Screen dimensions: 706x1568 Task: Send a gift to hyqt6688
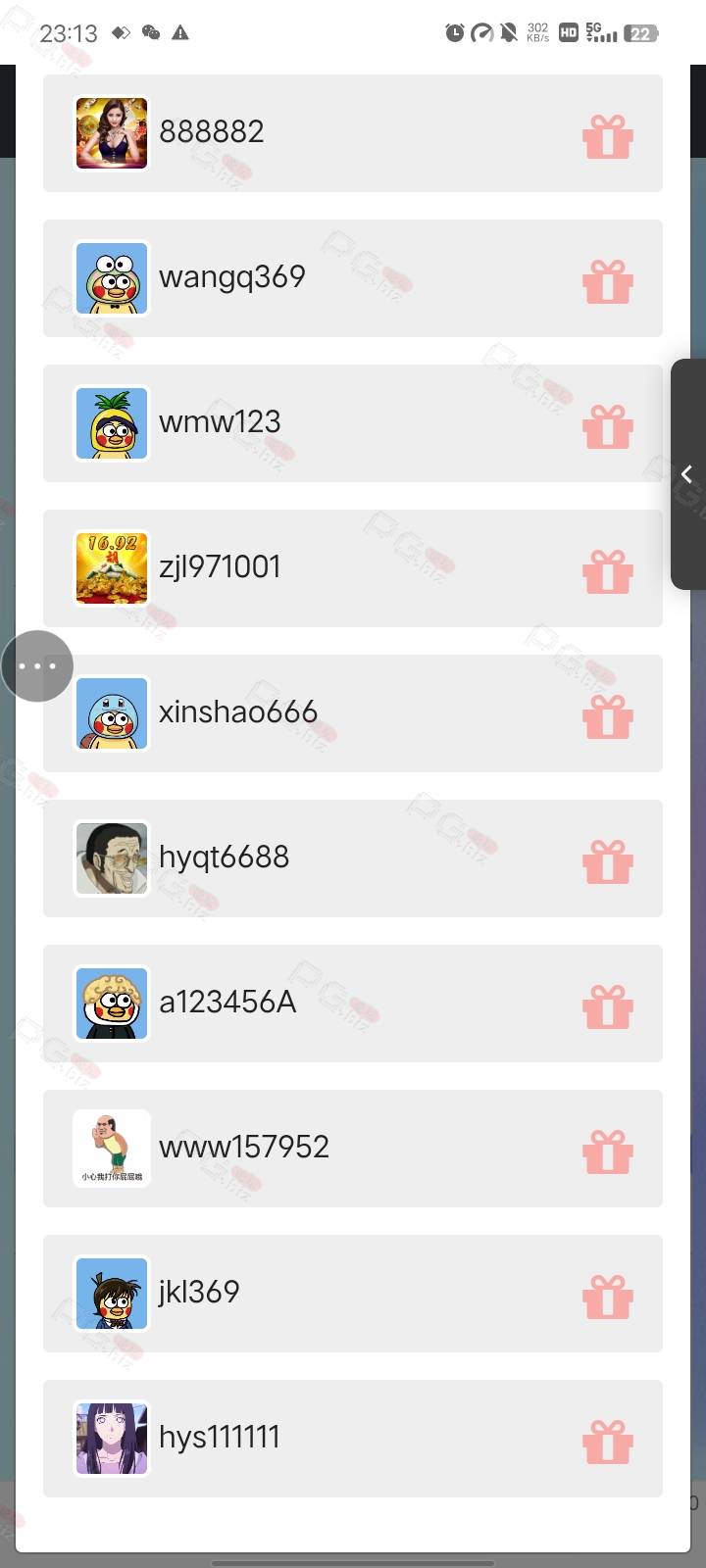(x=608, y=862)
